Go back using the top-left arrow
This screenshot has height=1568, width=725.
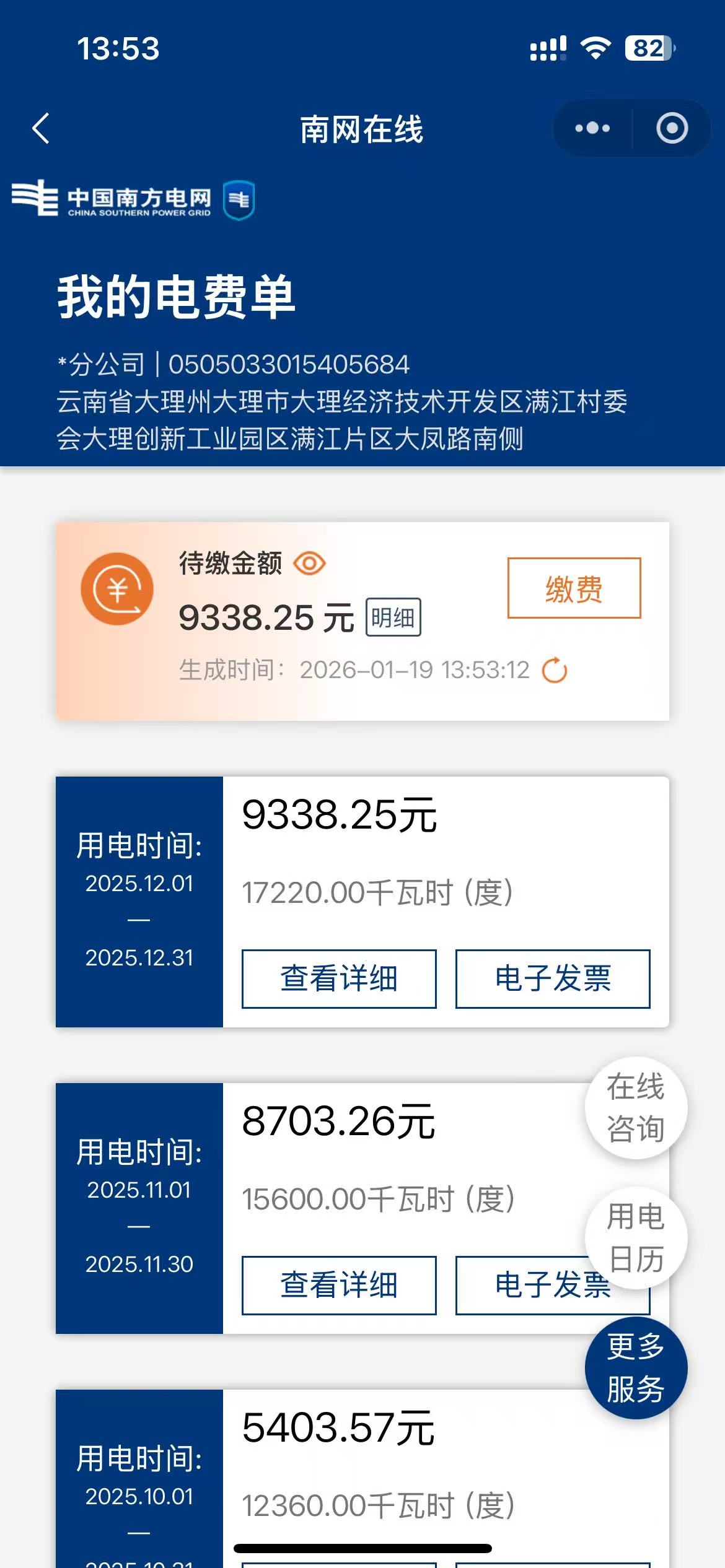pyautogui.click(x=41, y=129)
